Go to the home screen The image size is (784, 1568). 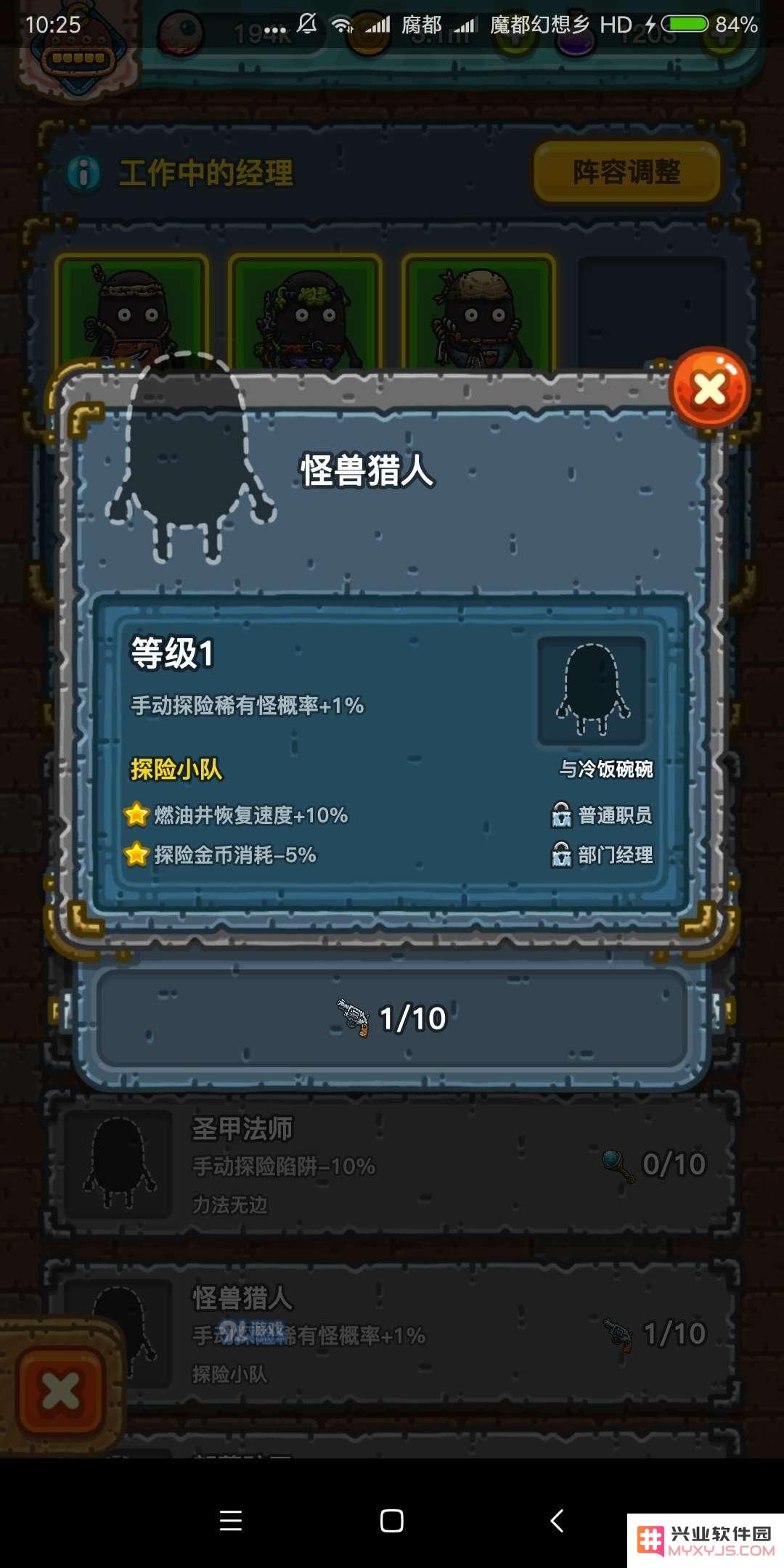click(392, 1521)
